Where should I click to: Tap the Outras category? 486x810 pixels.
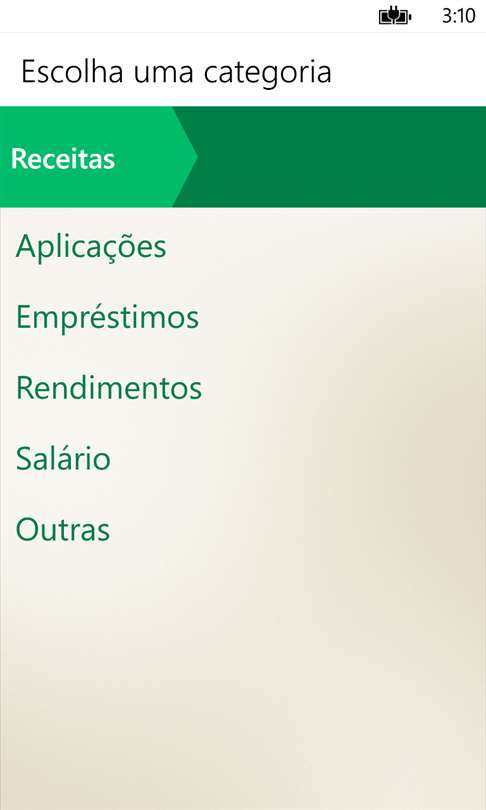(63, 529)
